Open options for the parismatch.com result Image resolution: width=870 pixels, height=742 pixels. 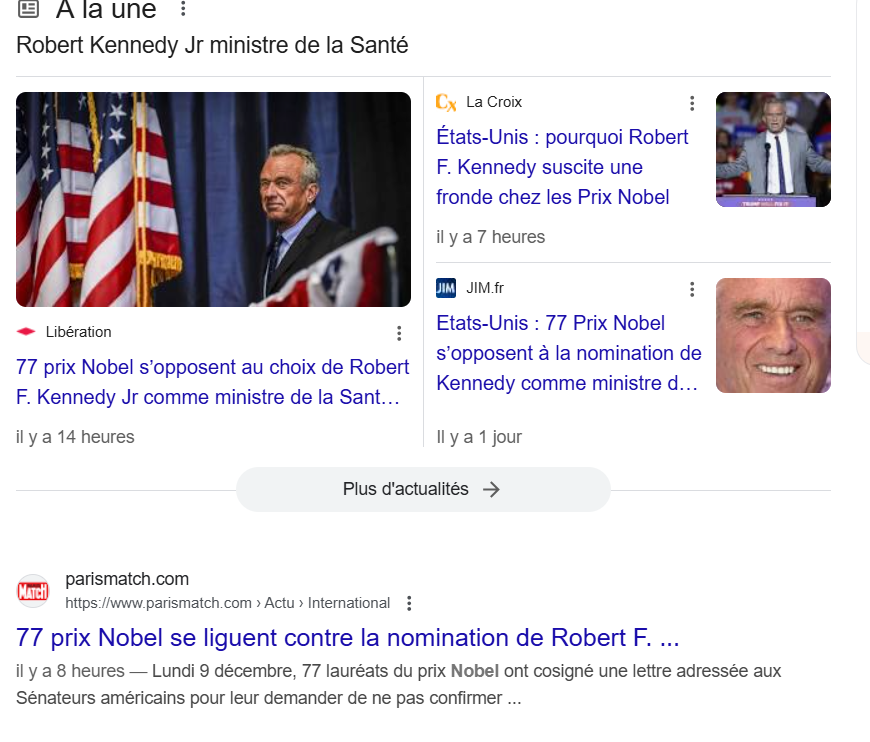408,603
